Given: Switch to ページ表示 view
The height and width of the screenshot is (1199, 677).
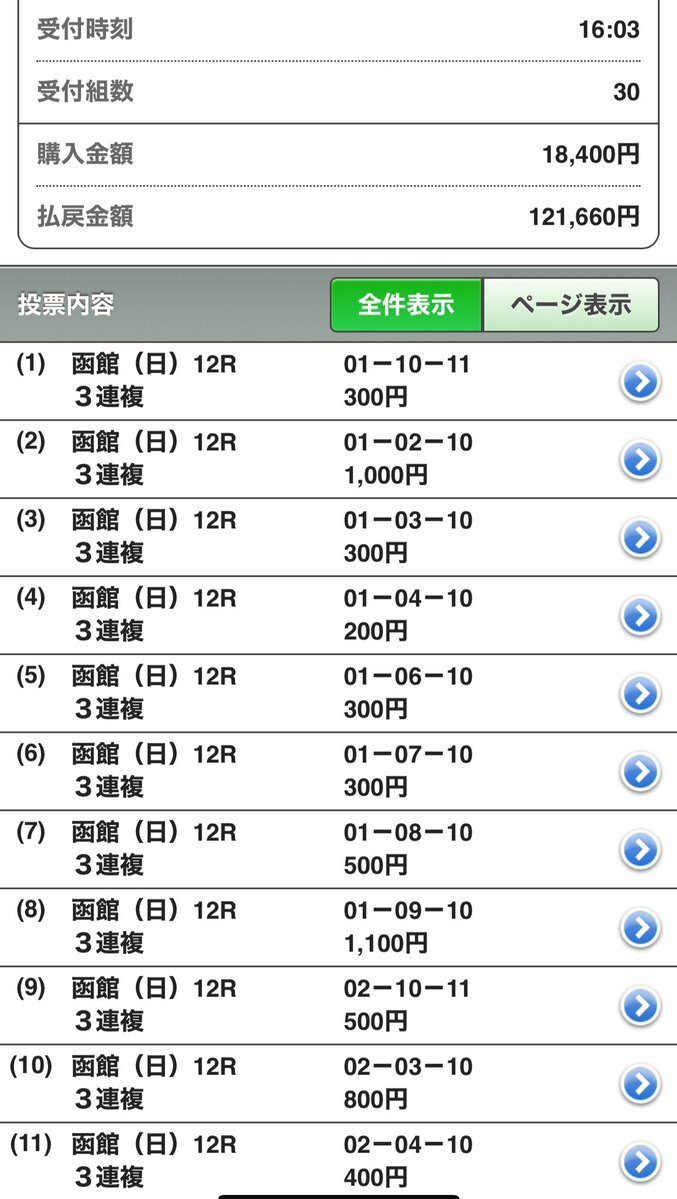Looking at the screenshot, I should click(571, 304).
